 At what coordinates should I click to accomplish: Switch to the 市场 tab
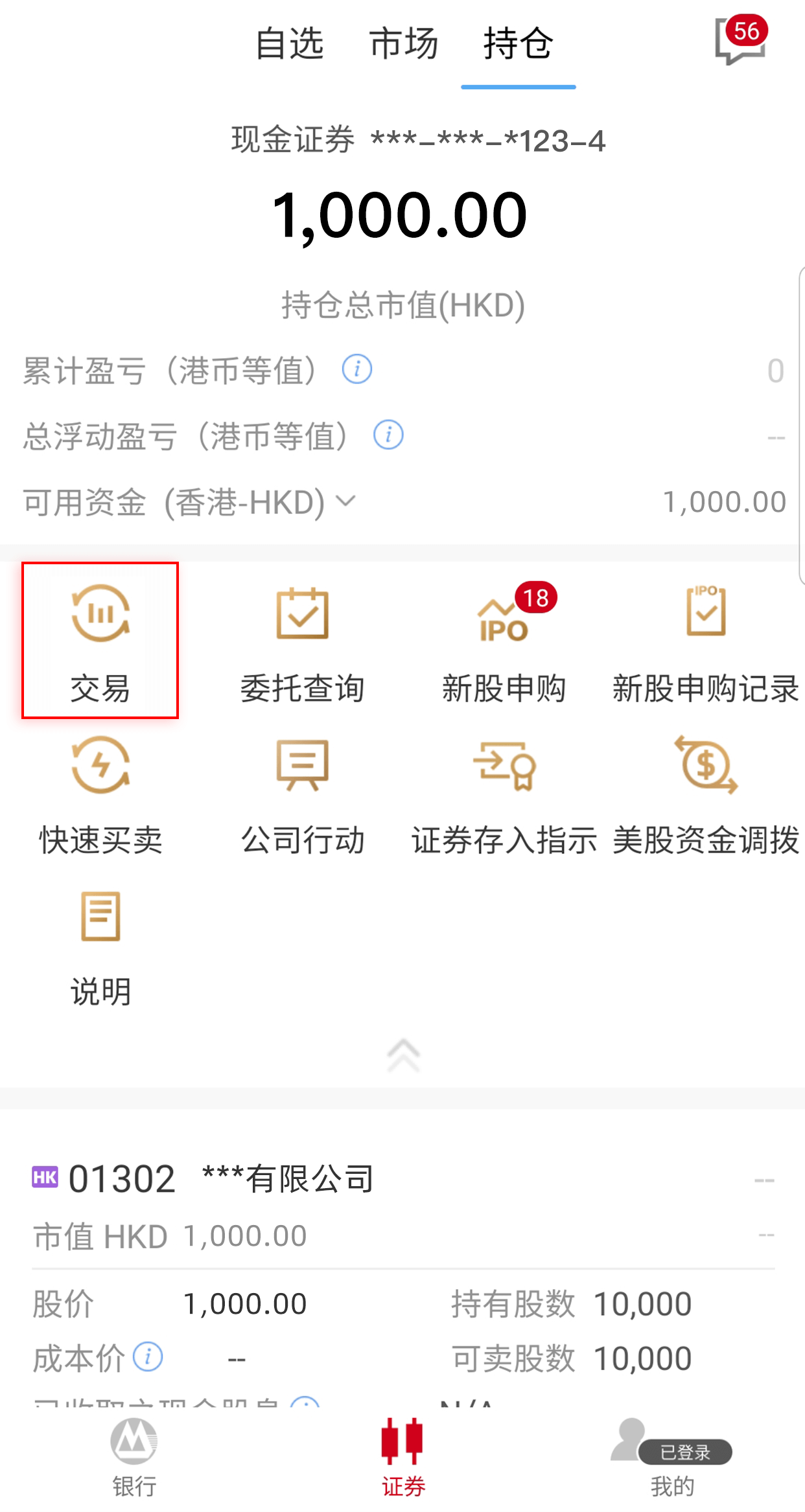(x=403, y=44)
